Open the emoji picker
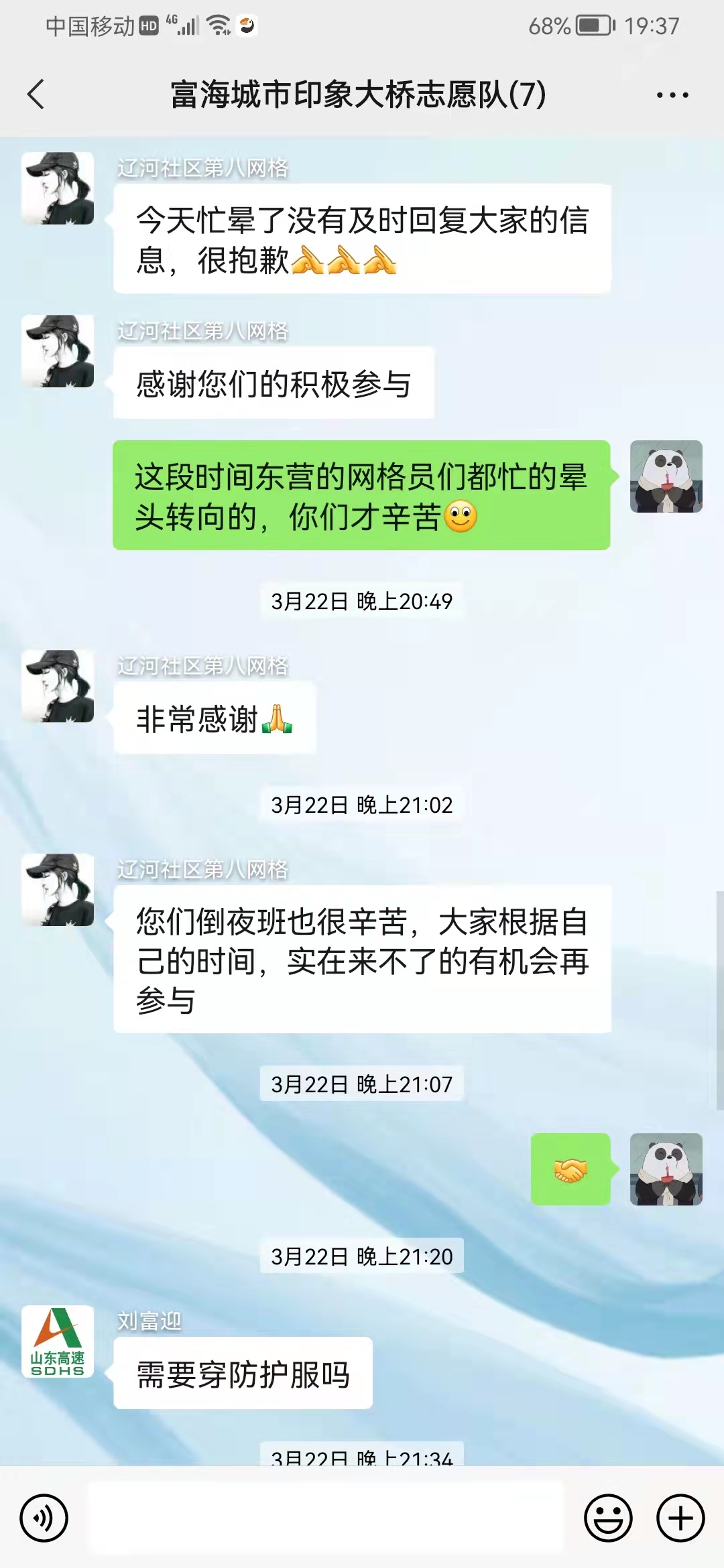Viewport: 724px width, 1568px height. click(x=608, y=1518)
